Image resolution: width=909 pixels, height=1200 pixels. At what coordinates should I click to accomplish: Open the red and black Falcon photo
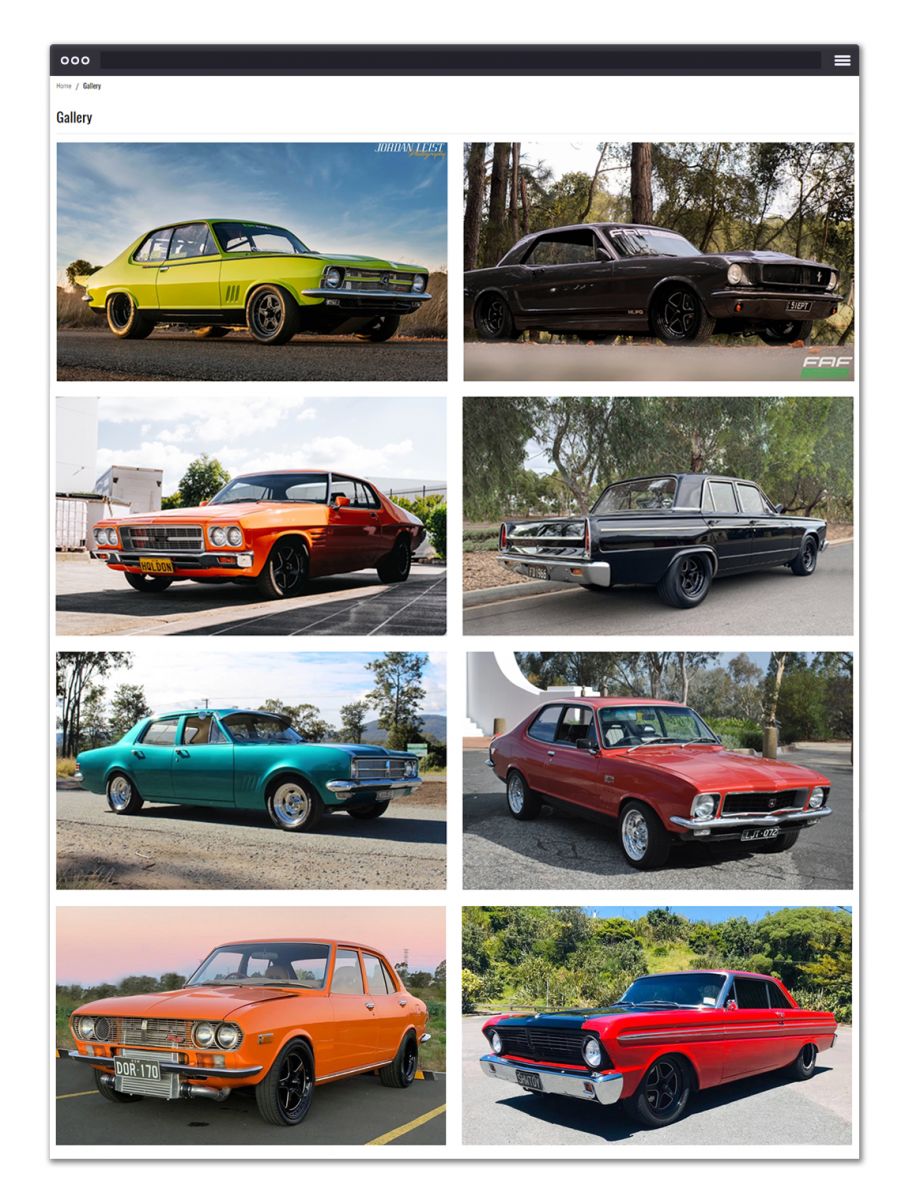click(658, 1025)
